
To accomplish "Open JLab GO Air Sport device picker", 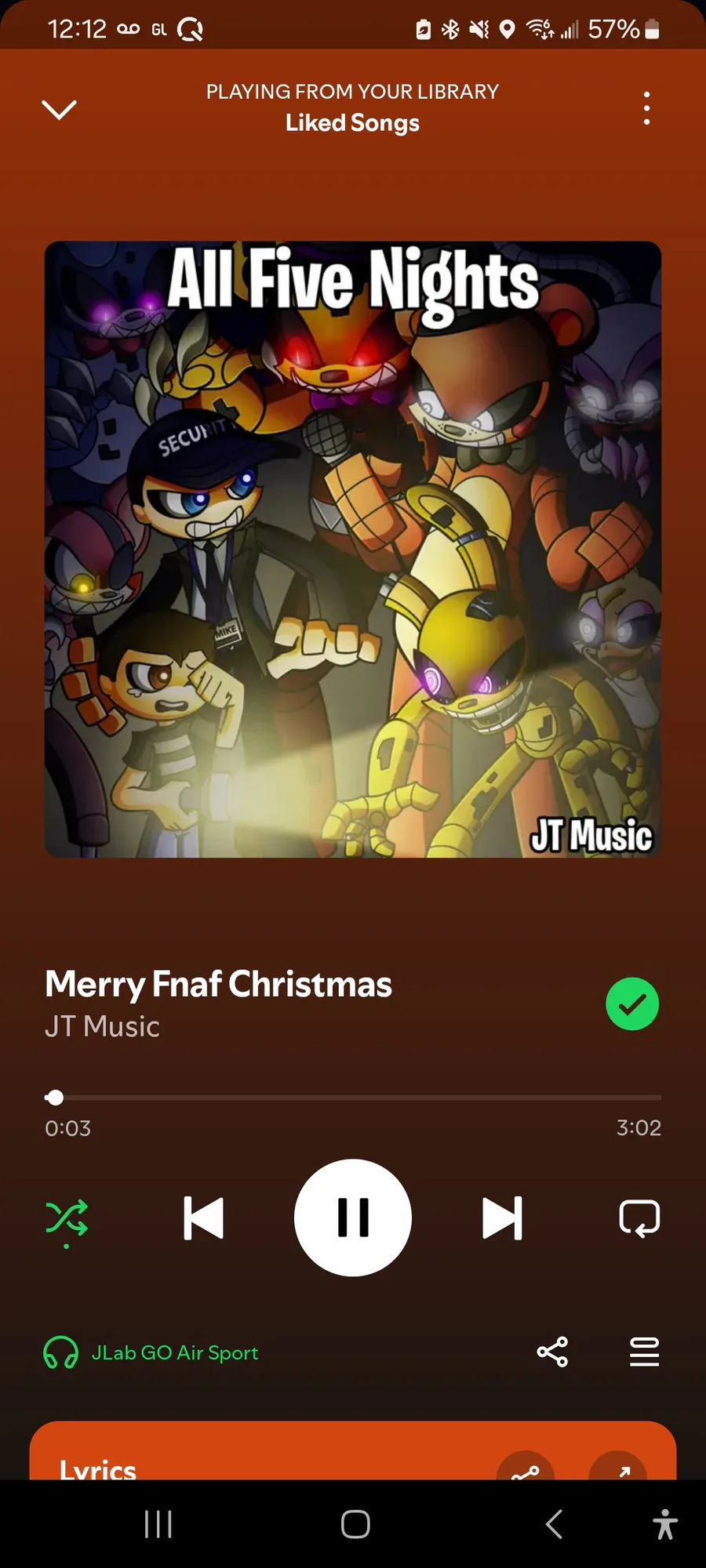I will coord(151,1352).
